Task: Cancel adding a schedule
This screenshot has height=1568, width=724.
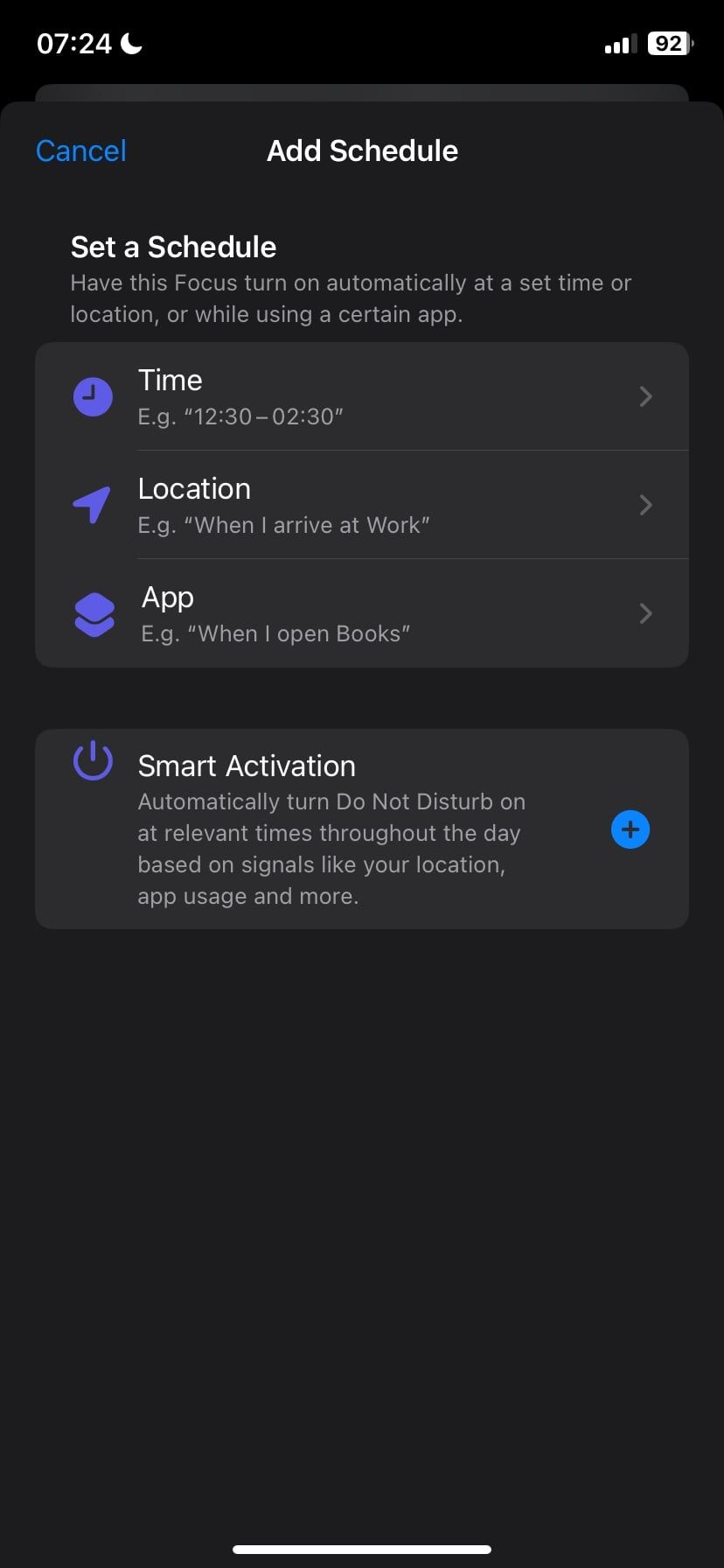Action: pyautogui.click(x=80, y=150)
